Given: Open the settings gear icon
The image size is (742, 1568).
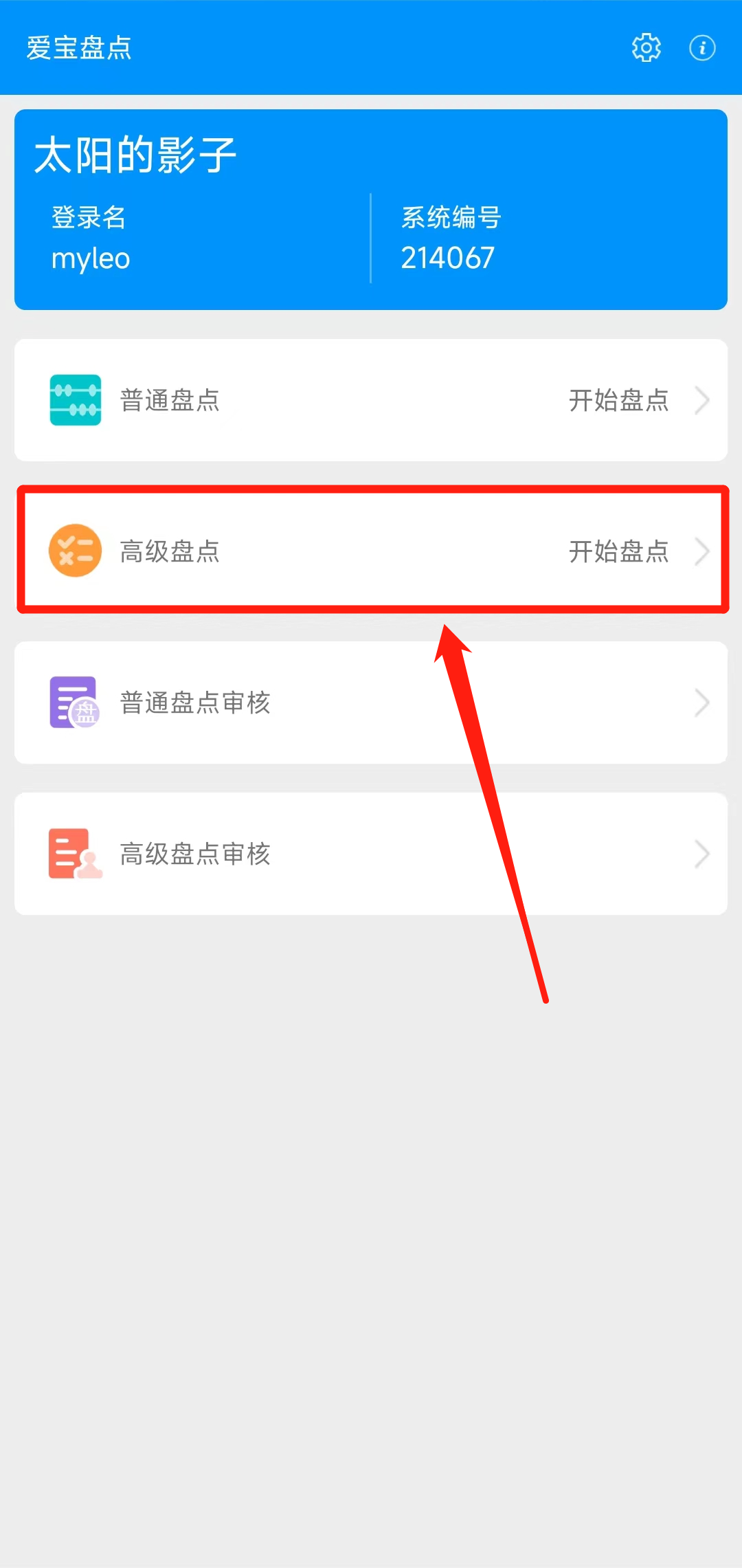Looking at the screenshot, I should tap(646, 48).
